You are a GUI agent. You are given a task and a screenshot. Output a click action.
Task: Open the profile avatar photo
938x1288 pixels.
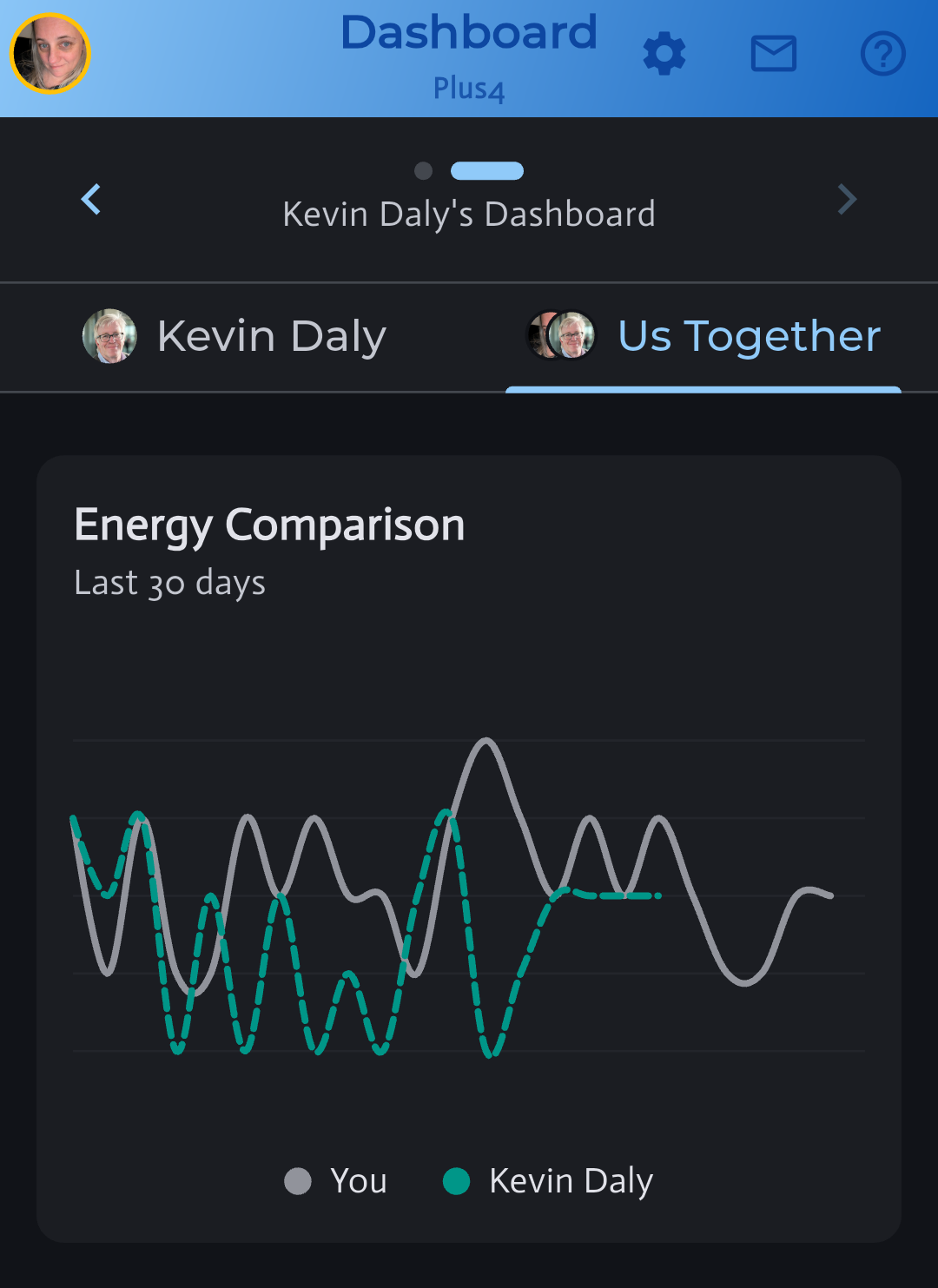50,54
